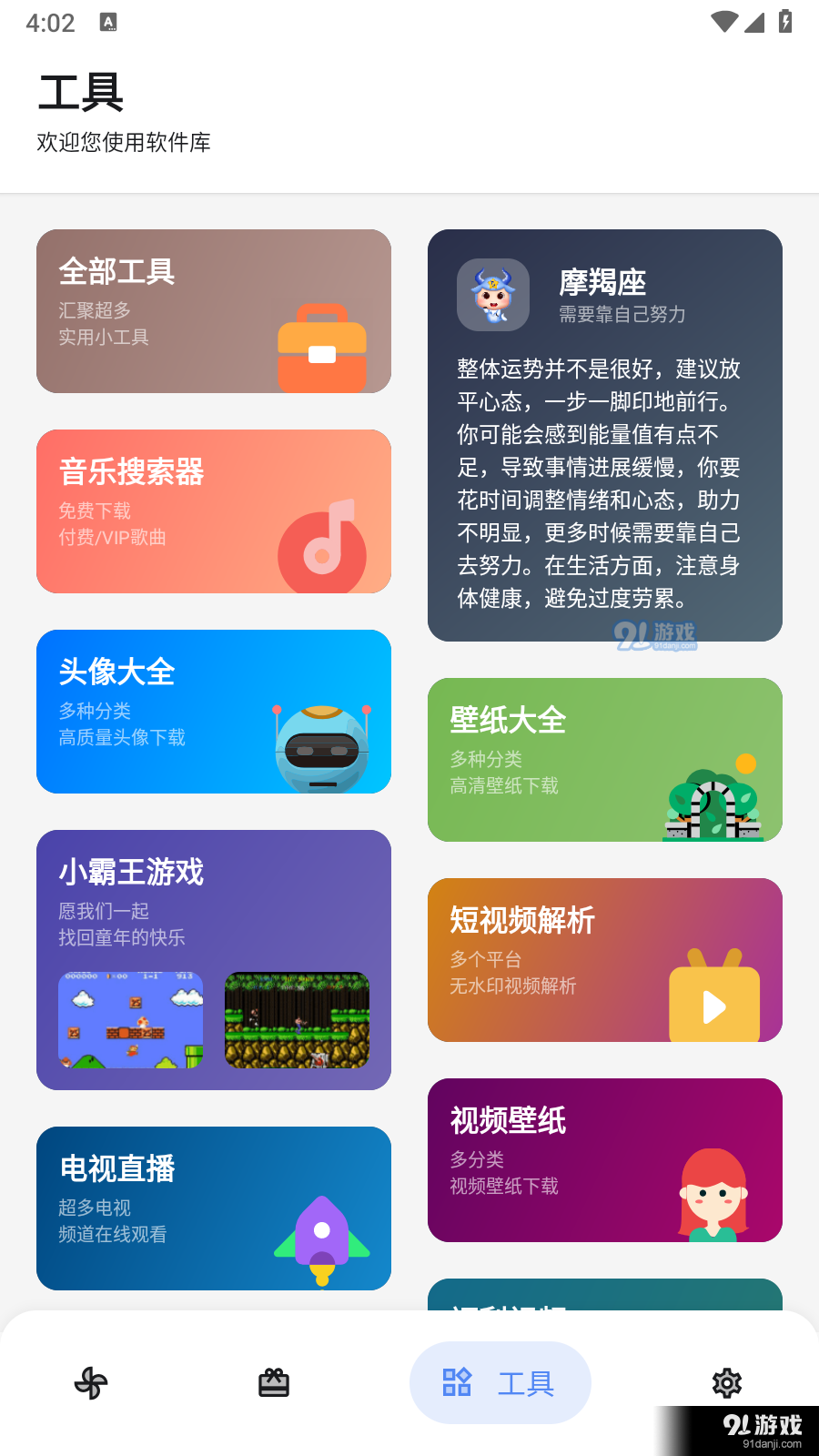The image size is (819, 1456).
Task: Open the settings gear in bottom navigation
Action: [726, 1382]
